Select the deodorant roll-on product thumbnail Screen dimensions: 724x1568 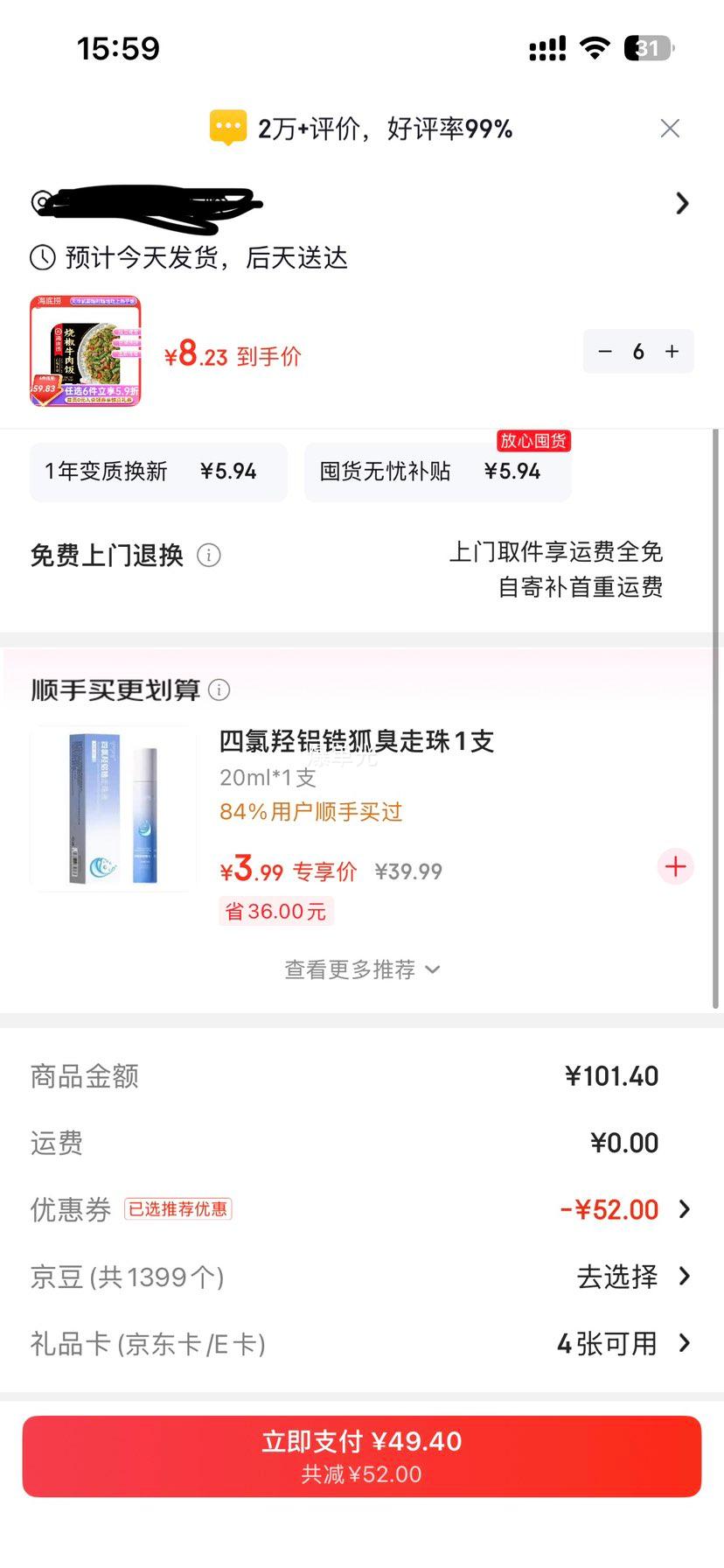[x=111, y=807]
